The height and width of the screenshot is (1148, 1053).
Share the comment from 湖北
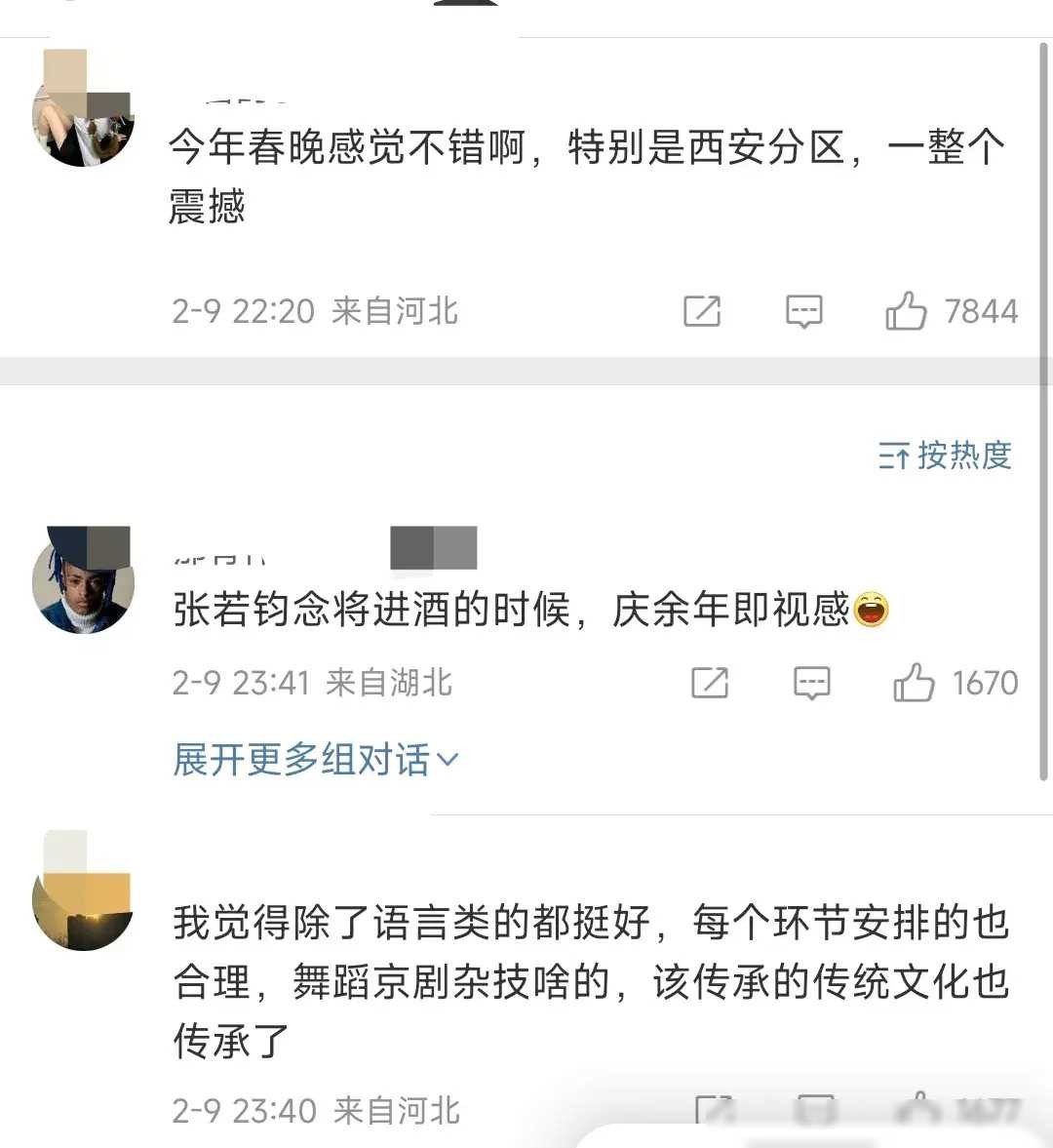tap(709, 683)
